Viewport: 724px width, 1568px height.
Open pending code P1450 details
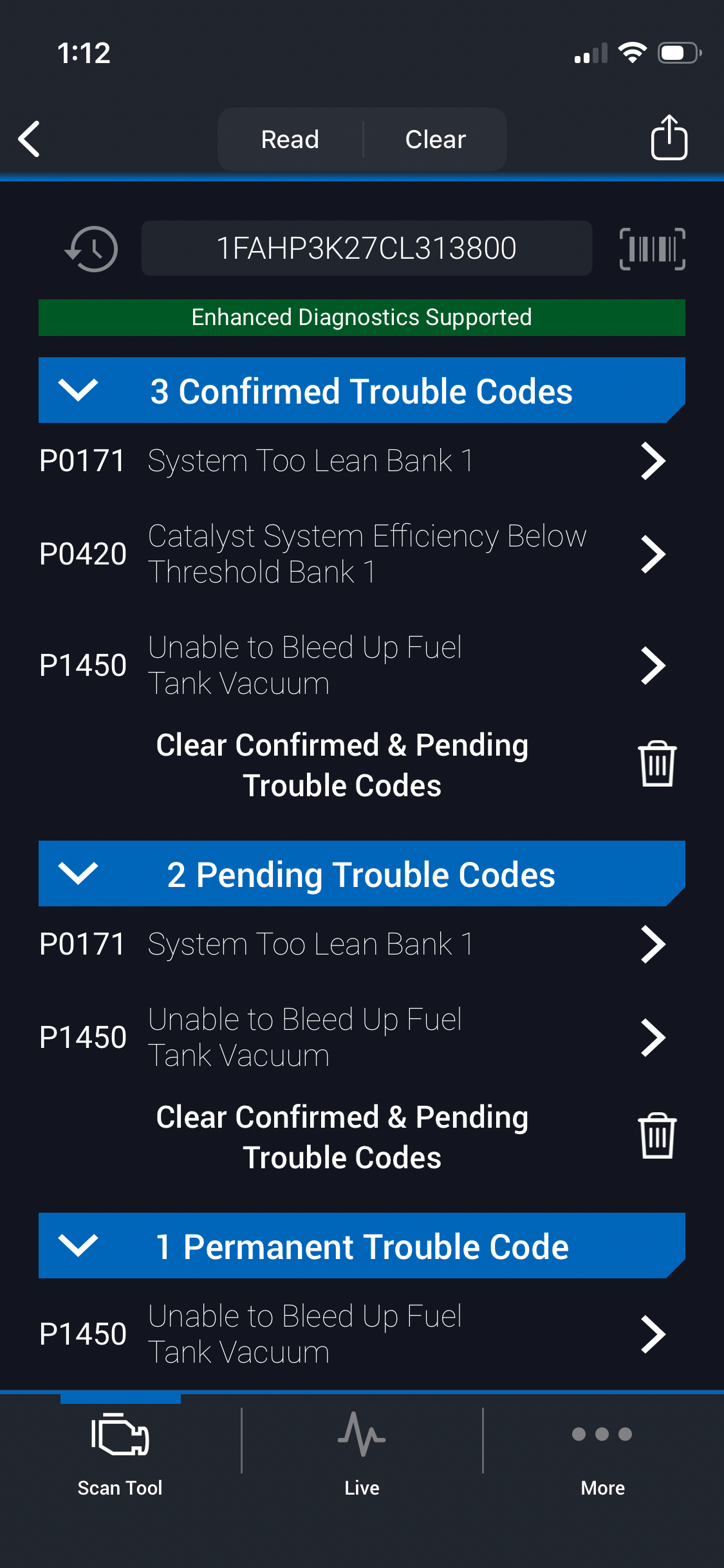pyautogui.click(x=352, y=1038)
